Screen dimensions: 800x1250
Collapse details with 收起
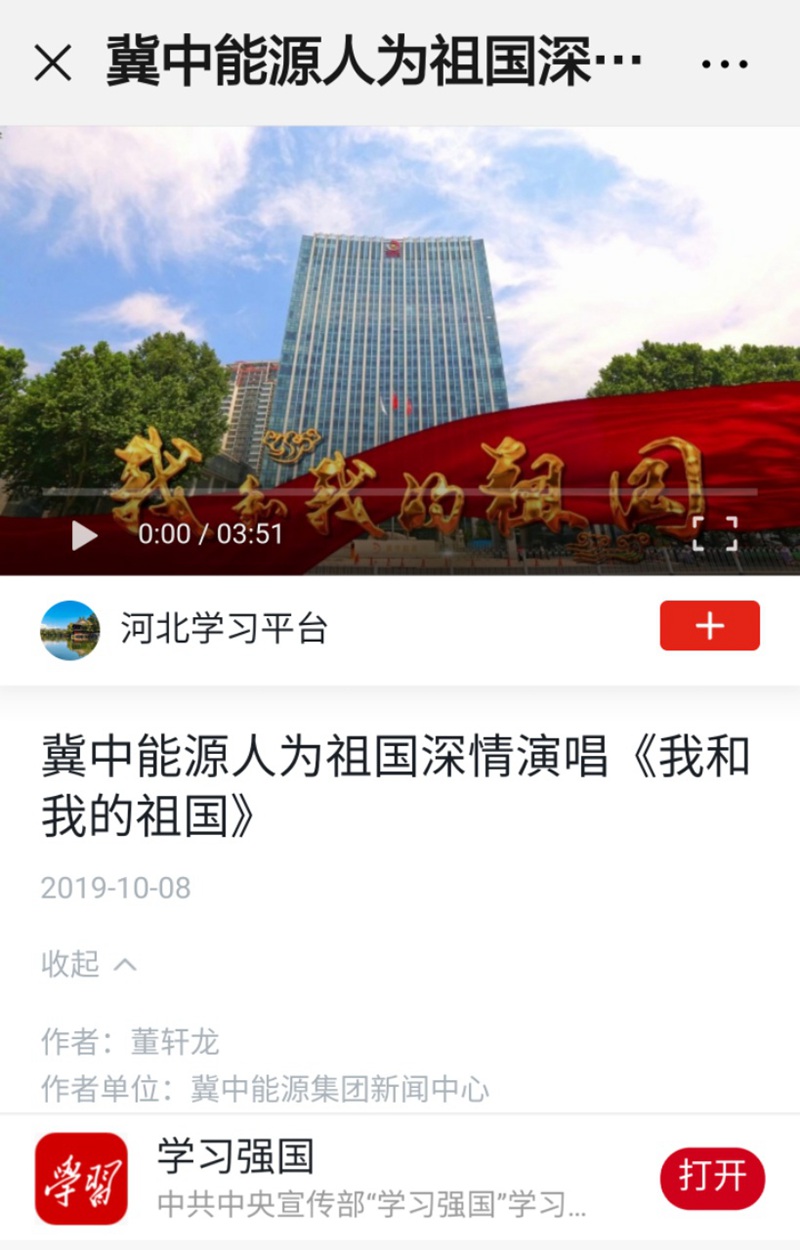pyautogui.click(x=88, y=964)
